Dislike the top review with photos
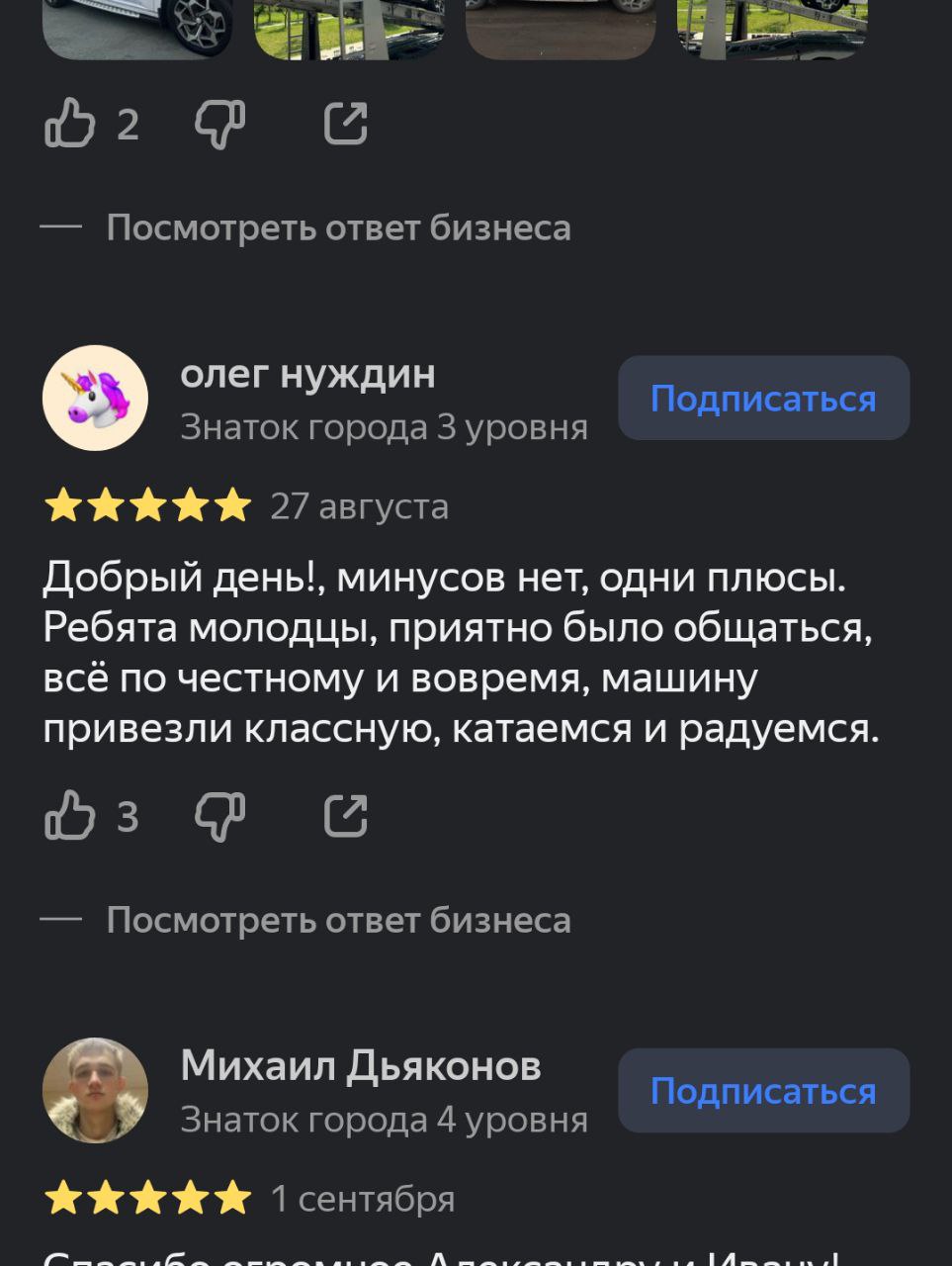 (x=219, y=124)
